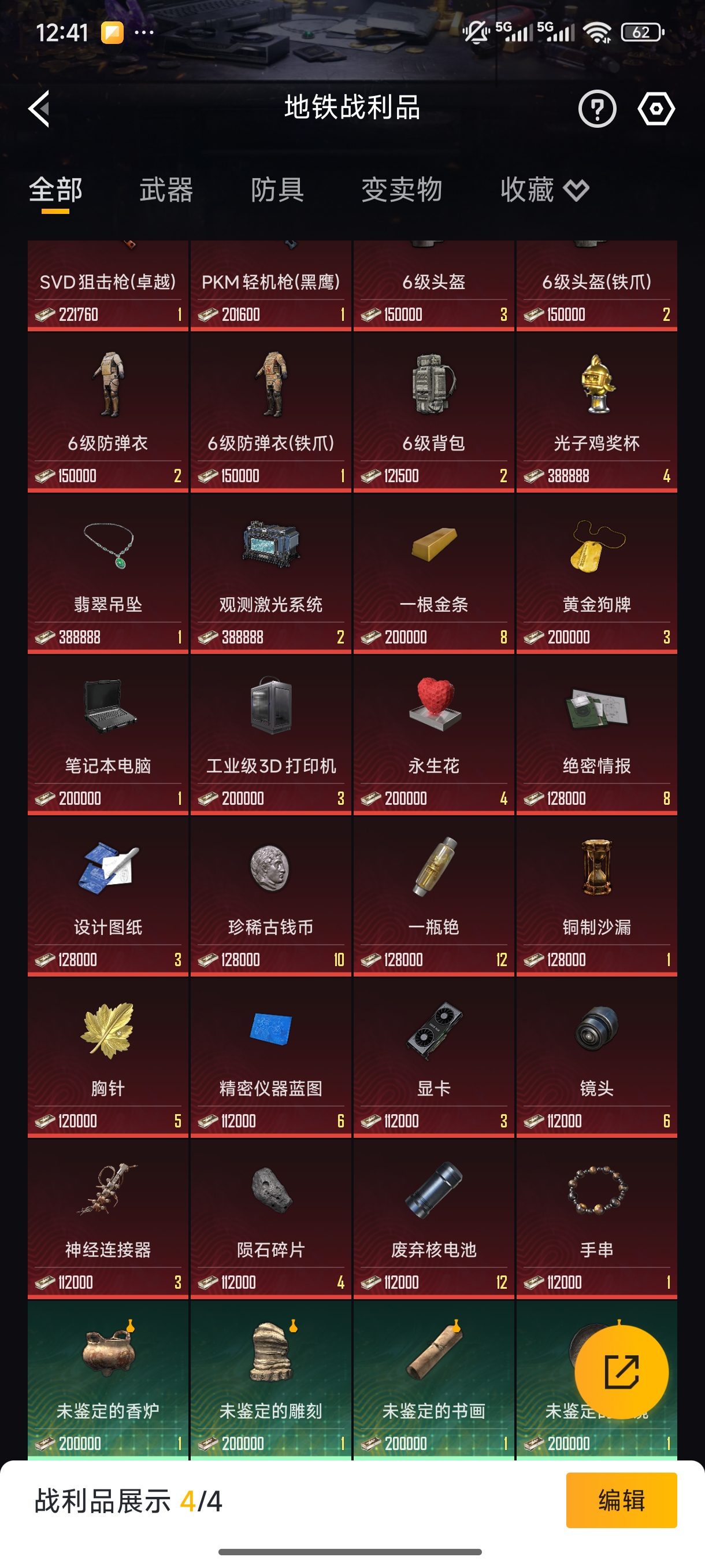The width and height of the screenshot is (705, 1568).
Task: Tap the back arrow to leave 地铁战利品
Action: 39,106
